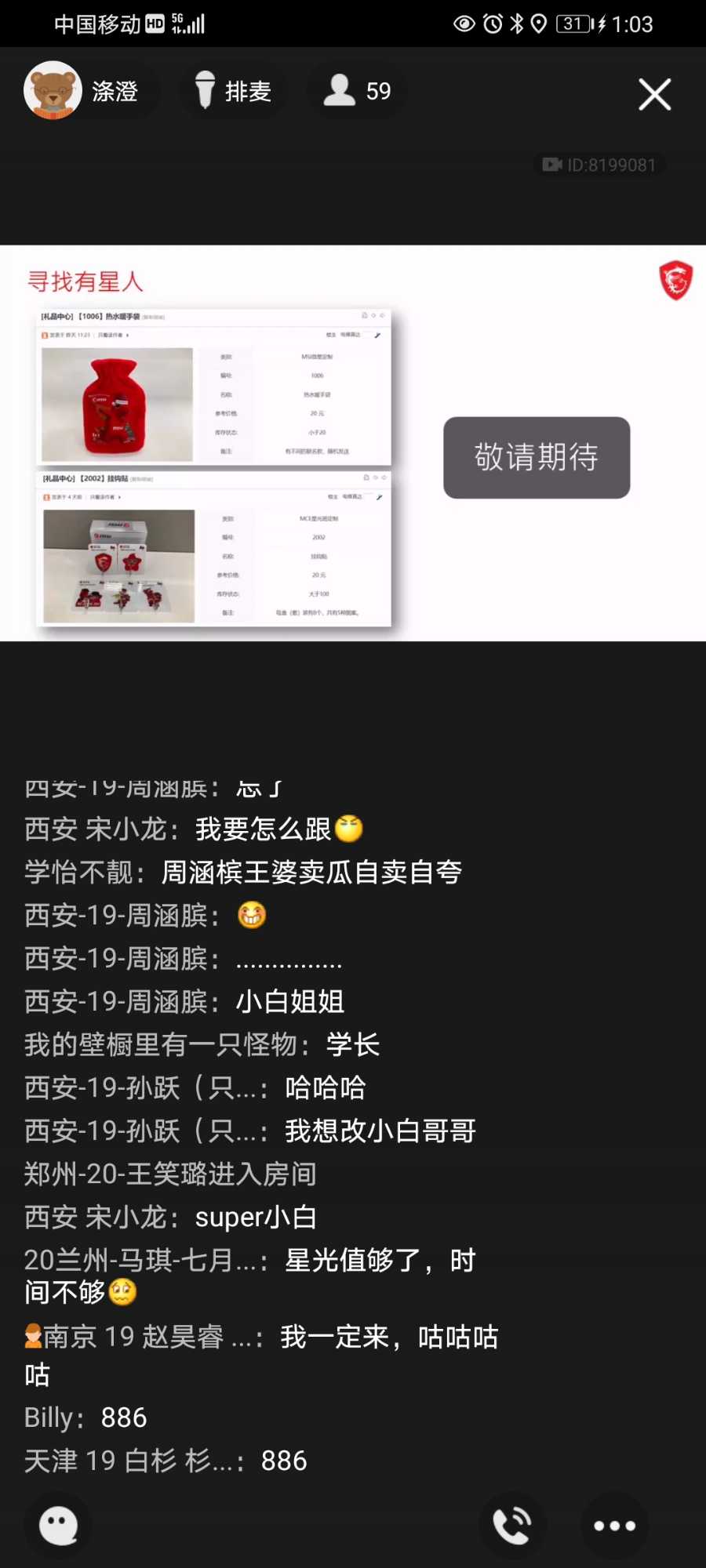Tap the shared screen presentation area
This screenshot has height=1568, width=706.
pos(352,443)
